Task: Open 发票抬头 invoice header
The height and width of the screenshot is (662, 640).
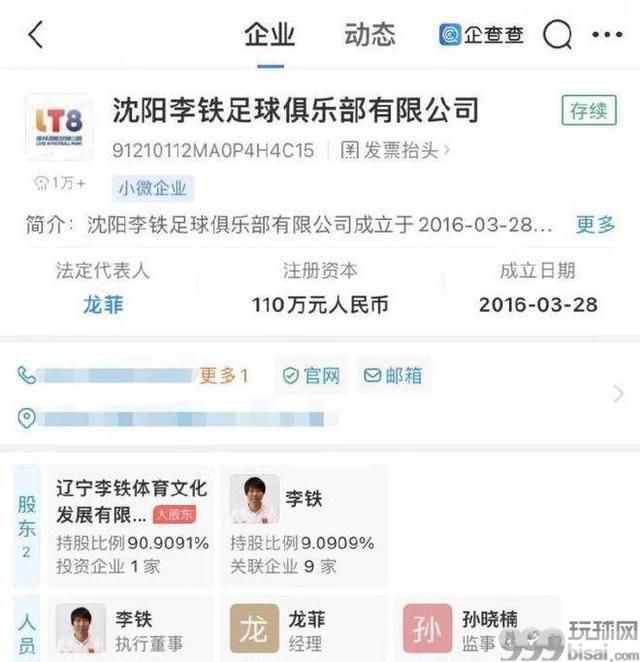Action: [396, 151]
